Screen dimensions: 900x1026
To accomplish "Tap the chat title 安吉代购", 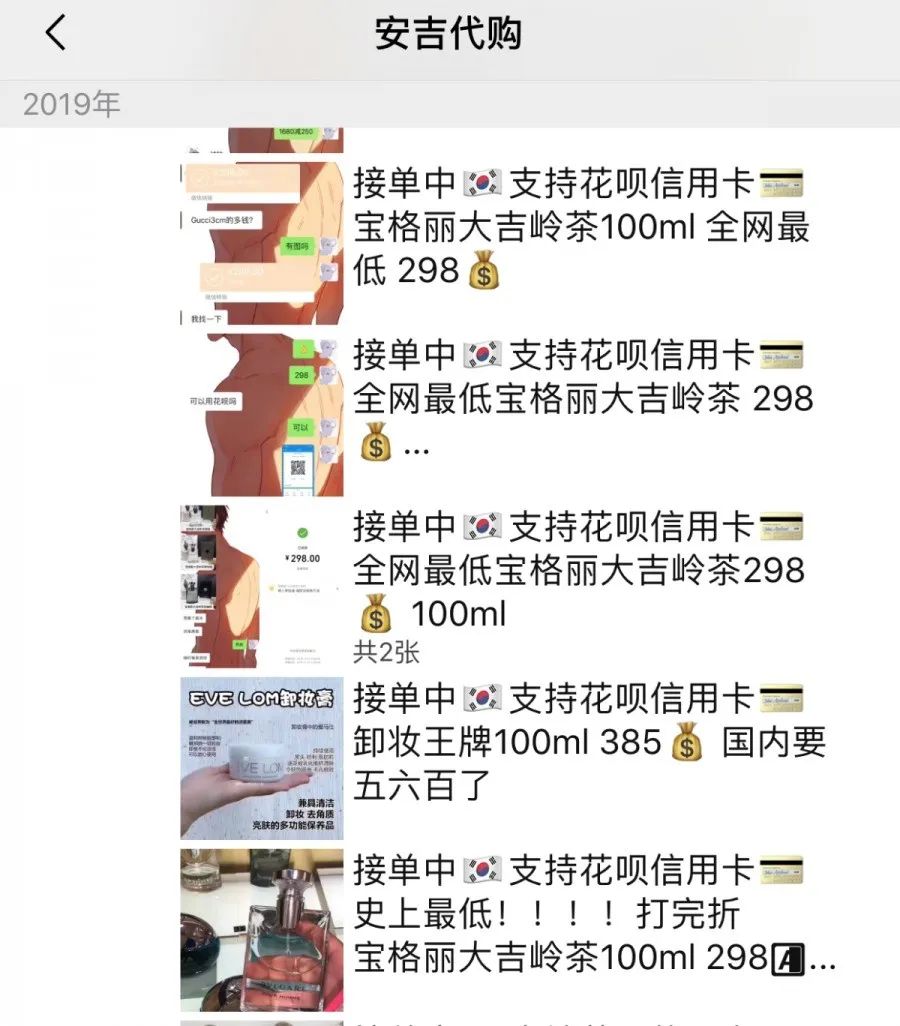I will click(x=450, y=31).
